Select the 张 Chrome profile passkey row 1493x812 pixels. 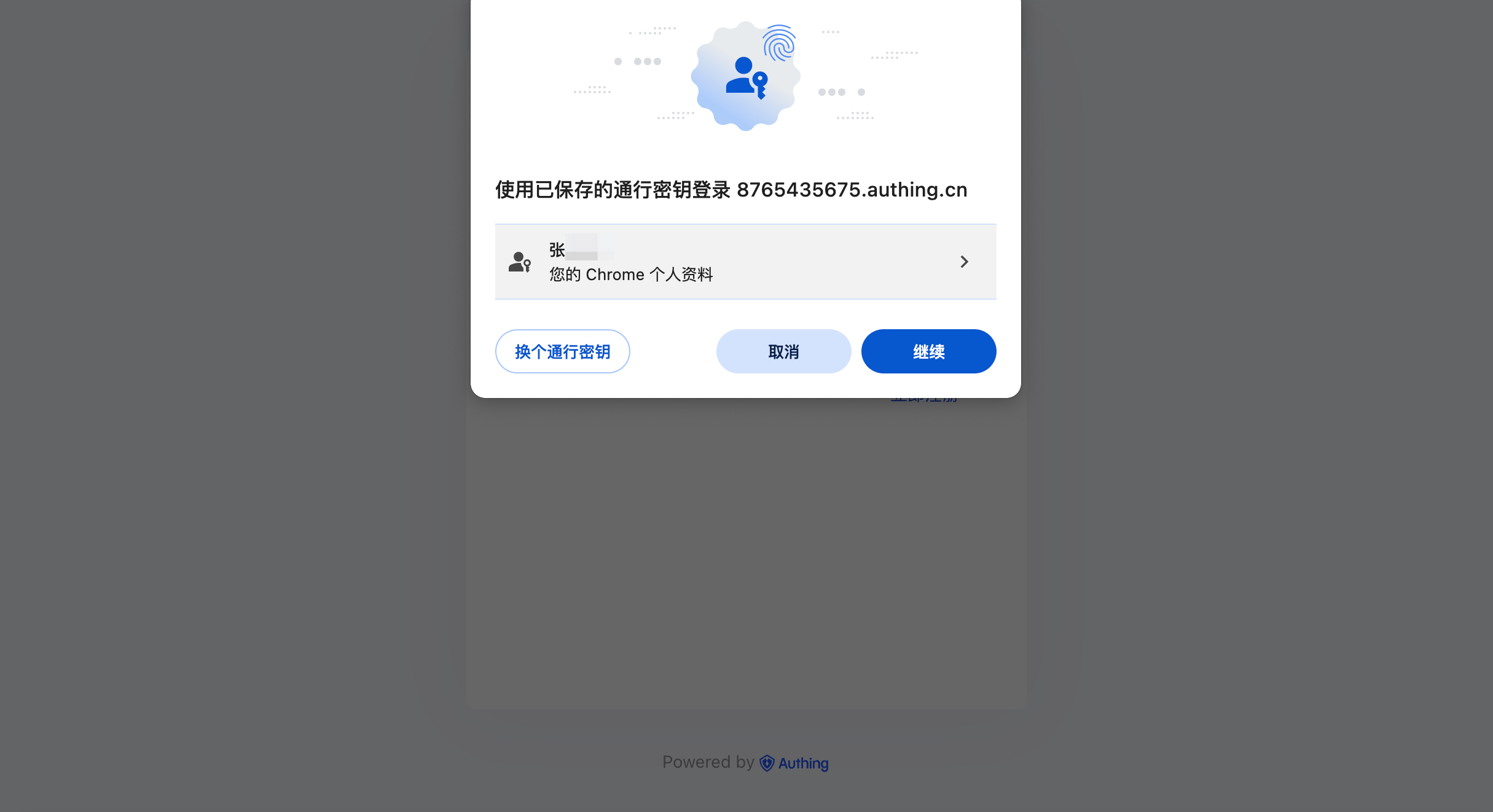tap(745, 262)
